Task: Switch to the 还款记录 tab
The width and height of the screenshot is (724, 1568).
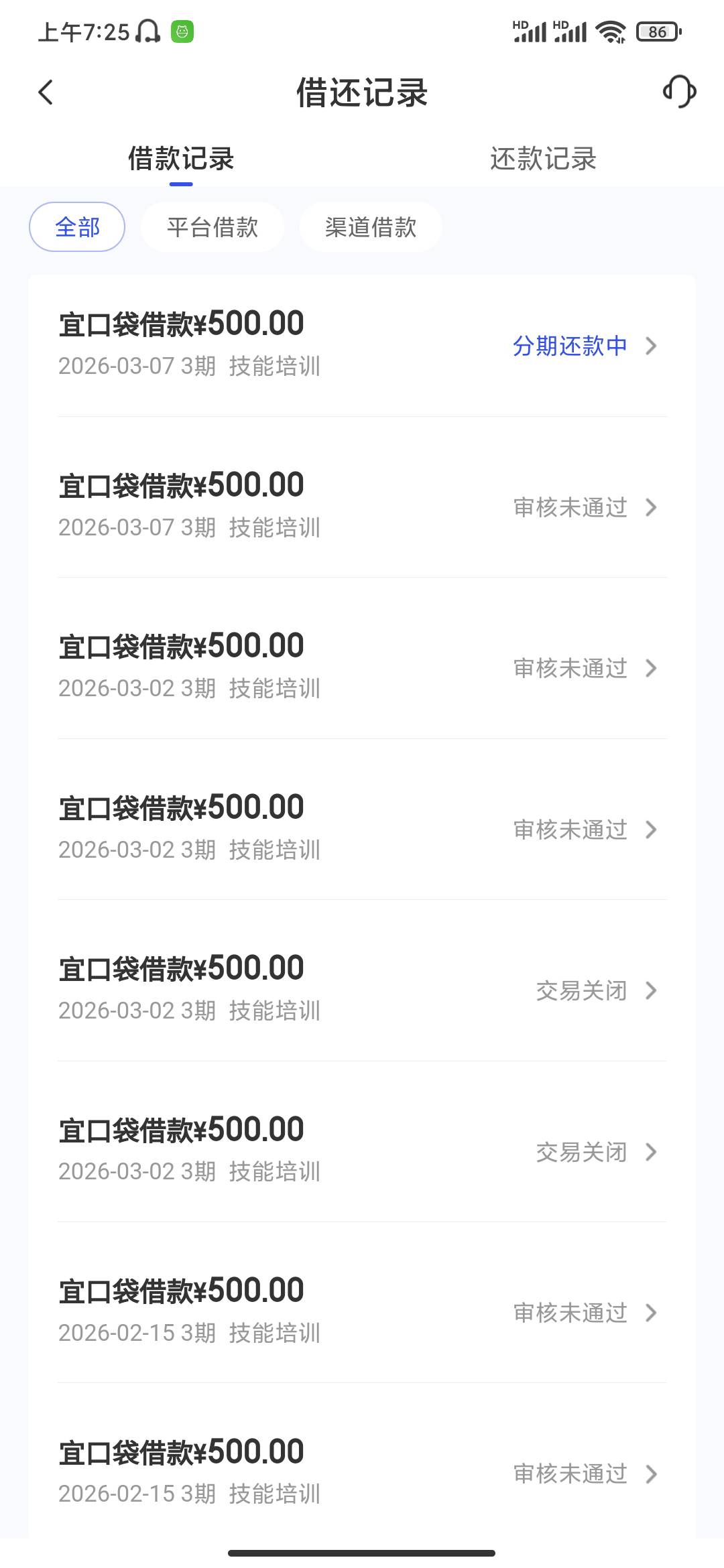Action: (543, 159)
